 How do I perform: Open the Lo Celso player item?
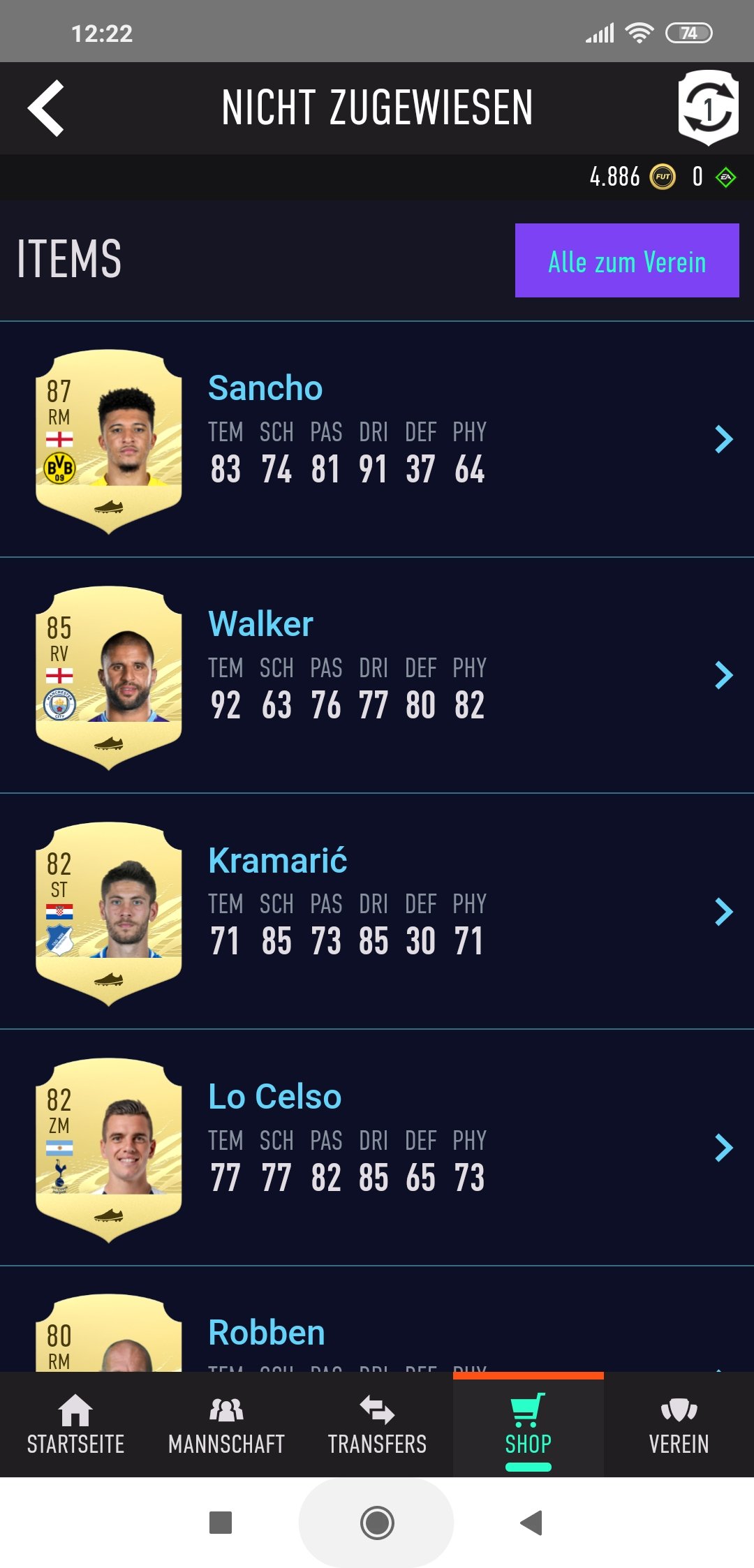[x=377, y=1147]
